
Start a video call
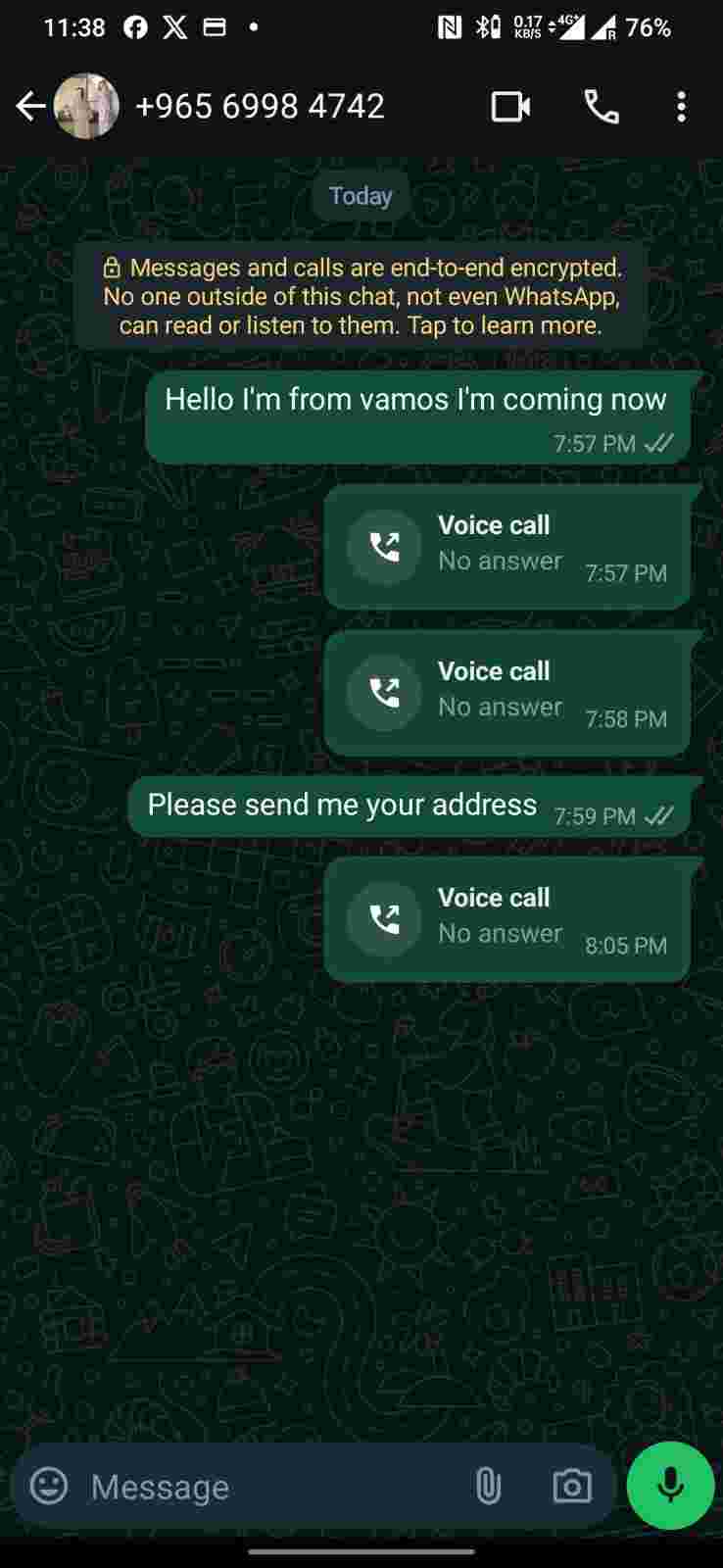click(x=510, y=106)
